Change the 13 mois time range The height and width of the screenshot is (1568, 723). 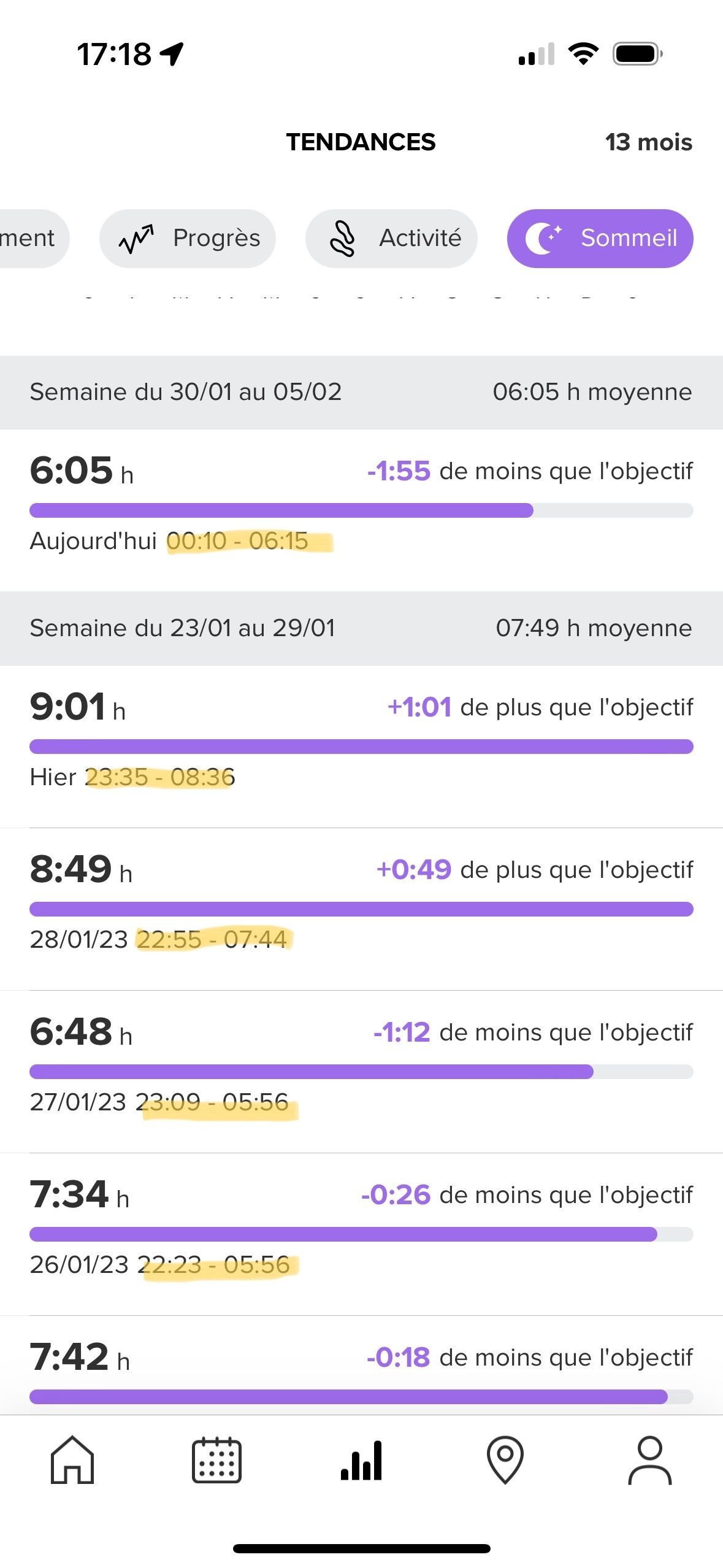648,142
